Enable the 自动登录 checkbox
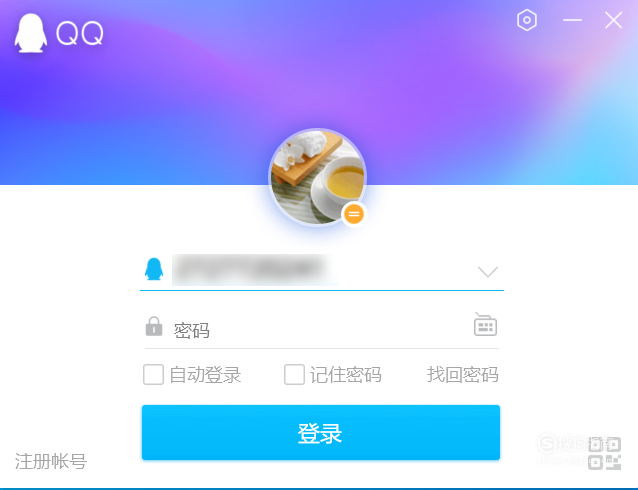Image resolution: width=638 pixels, height=490 pixels. pos(154,375)
